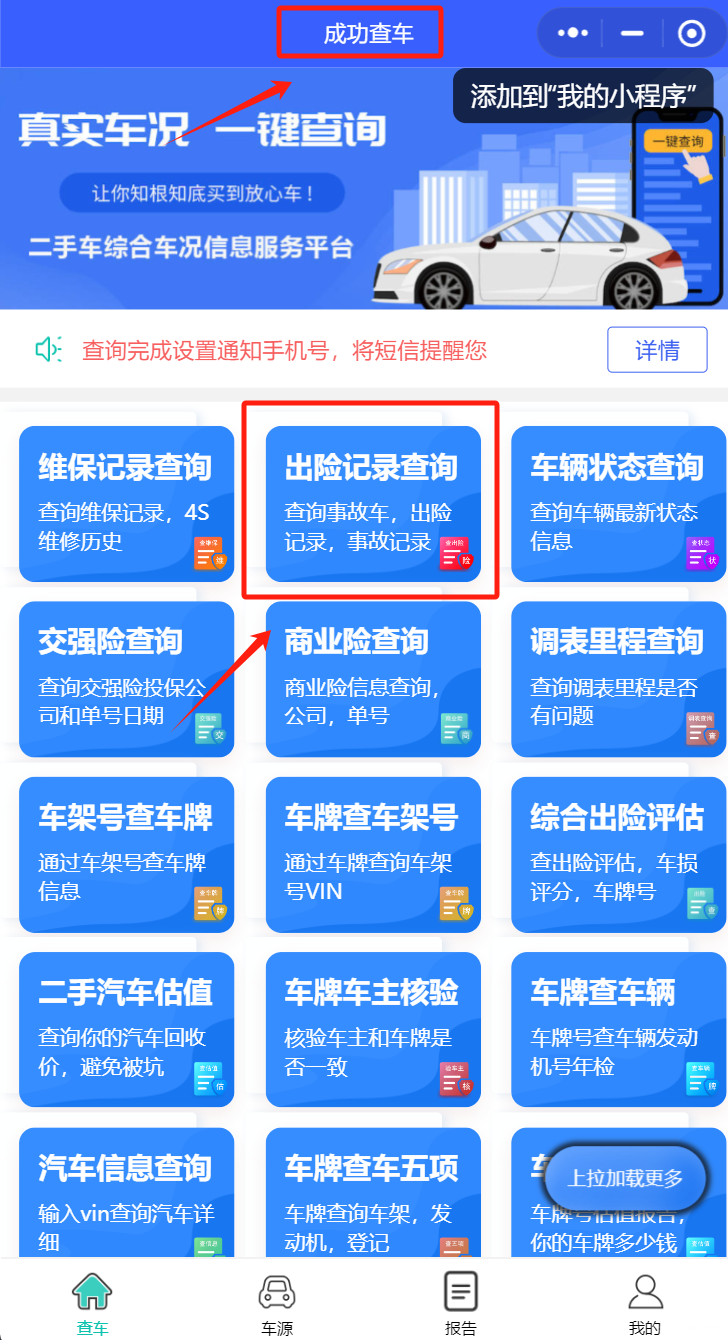Tap the 详情 button
Image resolution: width=728 pixels, height=1340 pixels.
pyautogui.click(x=657, y=350)
